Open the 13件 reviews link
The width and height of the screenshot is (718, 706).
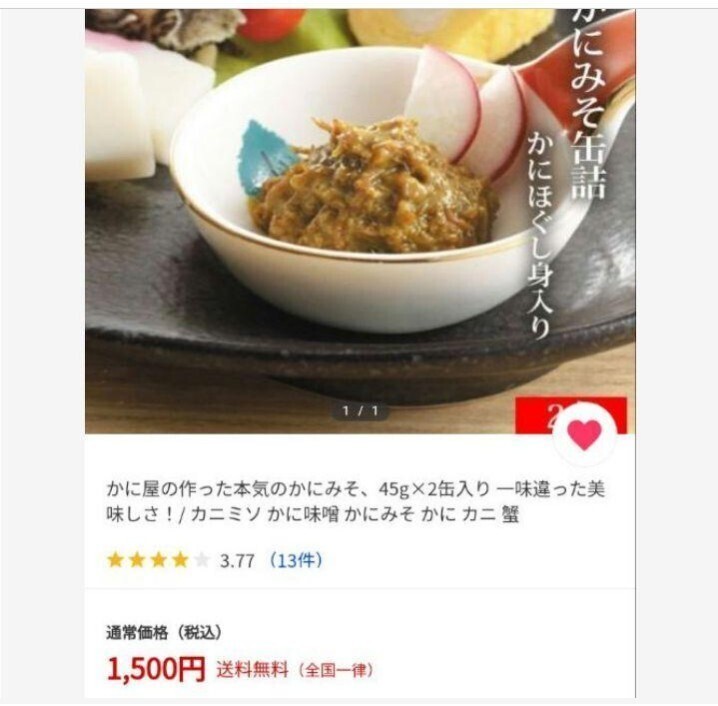(x=294, y=560)
